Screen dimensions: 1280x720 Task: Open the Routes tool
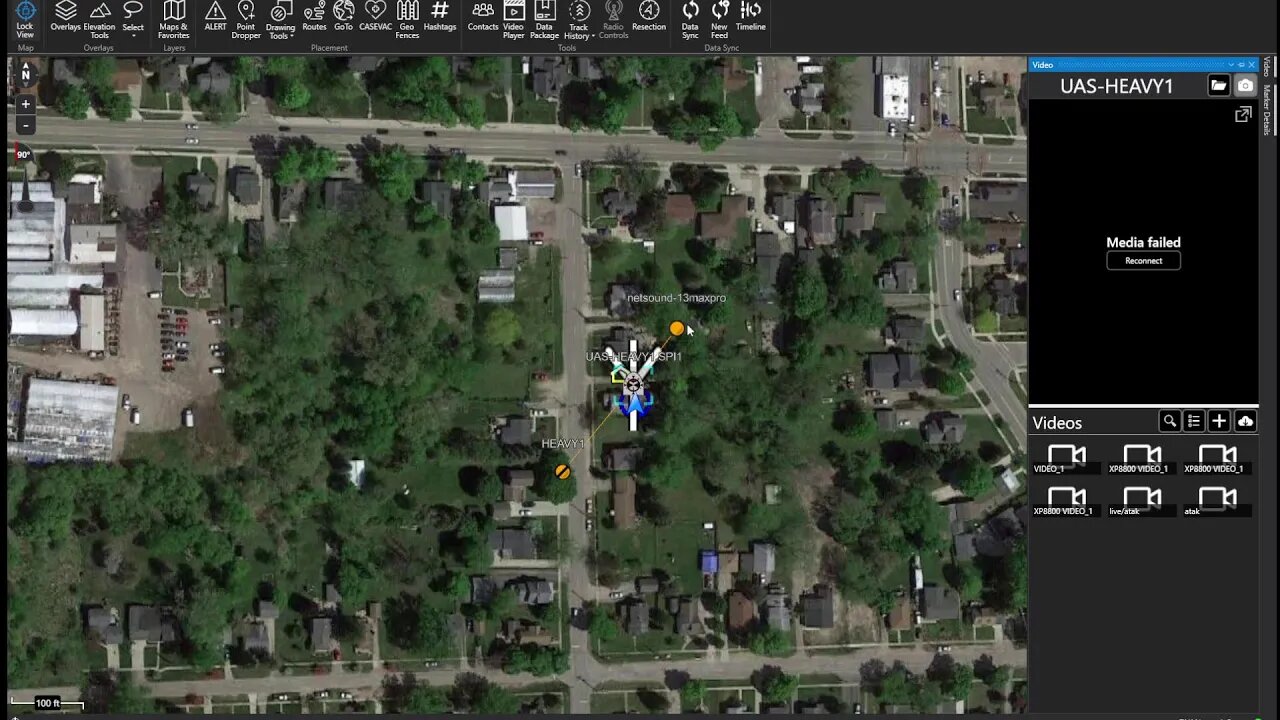[314, 17]
